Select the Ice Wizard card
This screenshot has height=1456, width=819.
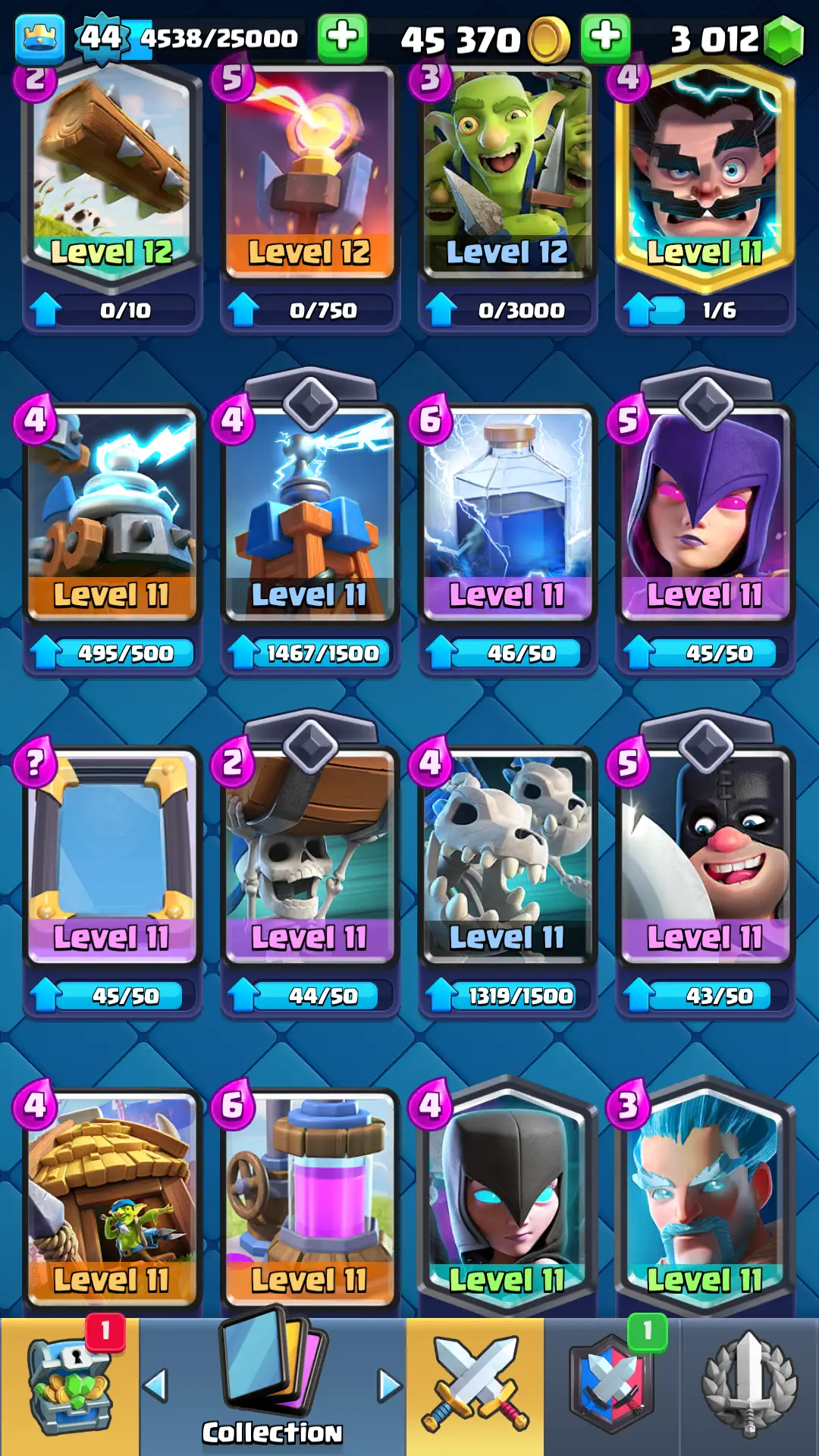tap(705, 1198)
